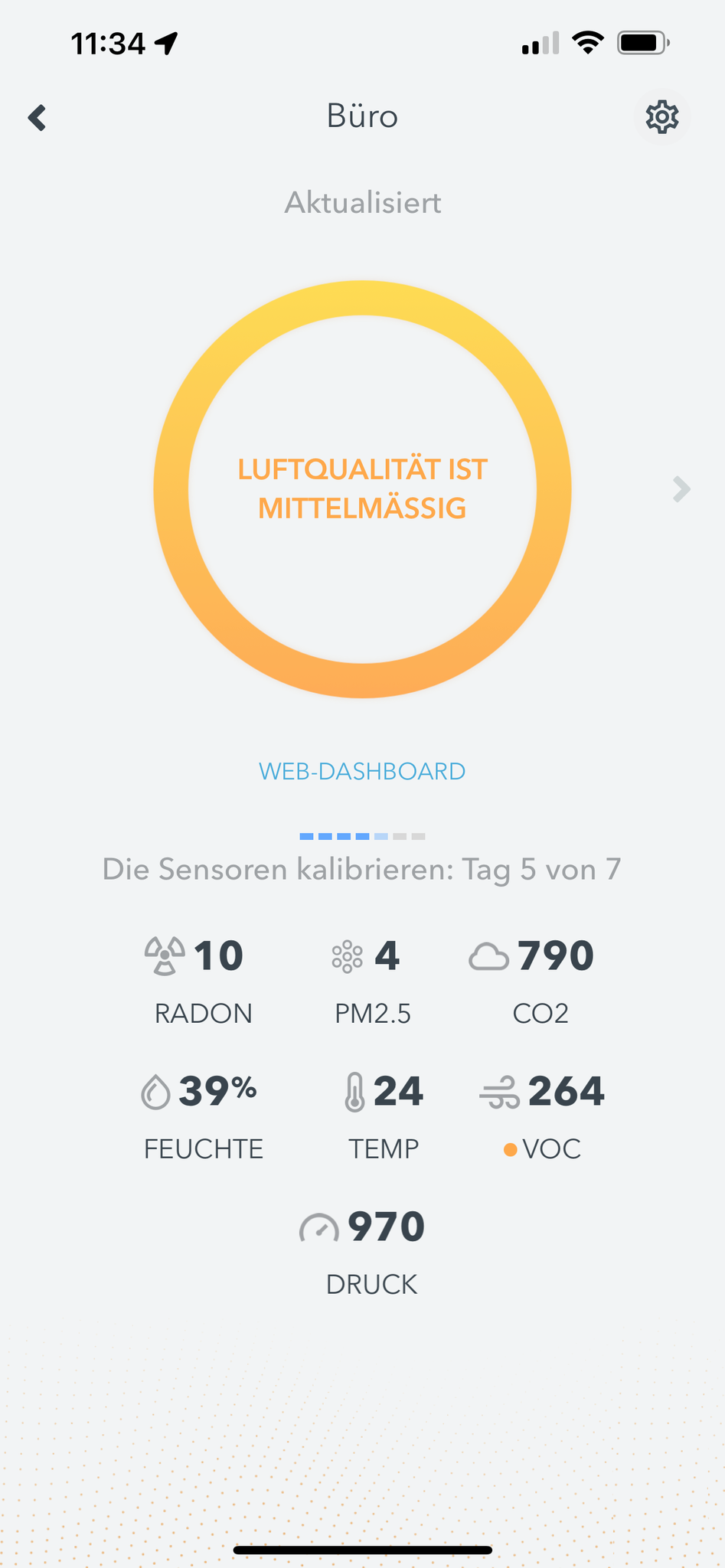Open the Büro device settings gear
The image size is (725, 1568).
[661, 117]
